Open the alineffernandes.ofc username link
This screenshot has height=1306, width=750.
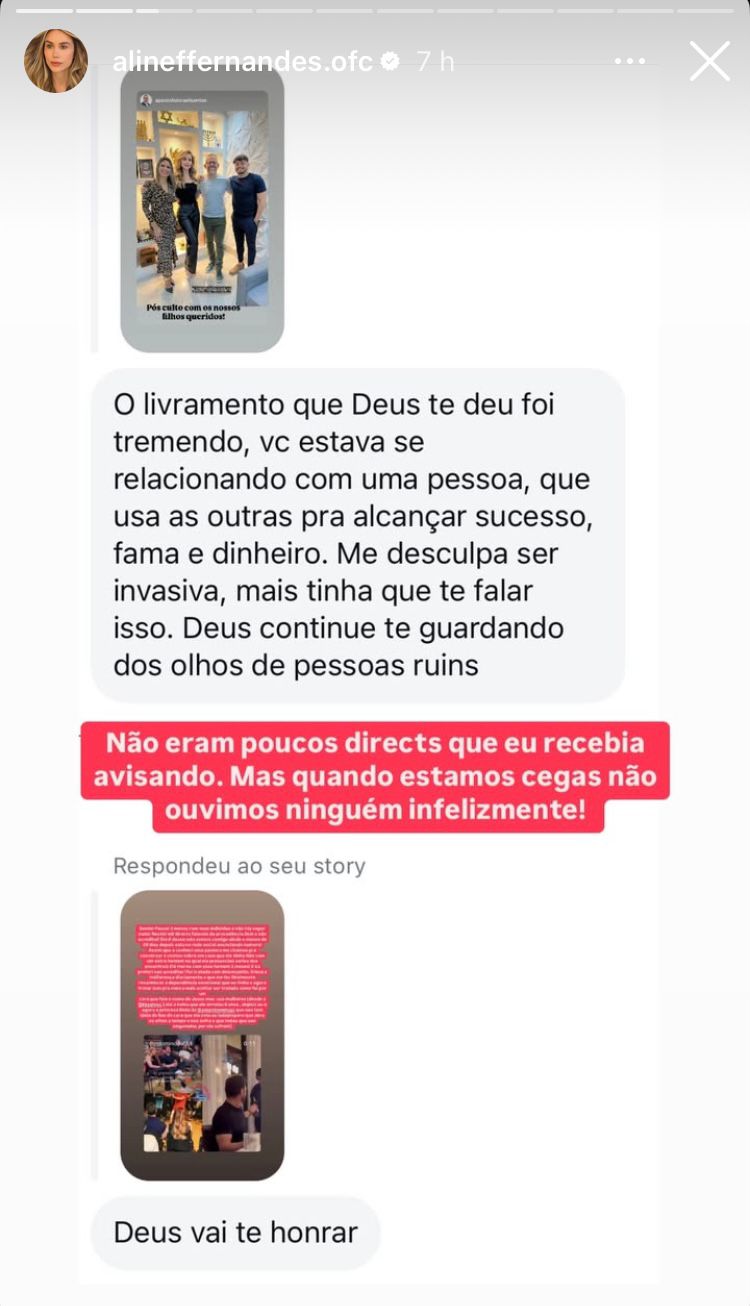tap(243, 62)
